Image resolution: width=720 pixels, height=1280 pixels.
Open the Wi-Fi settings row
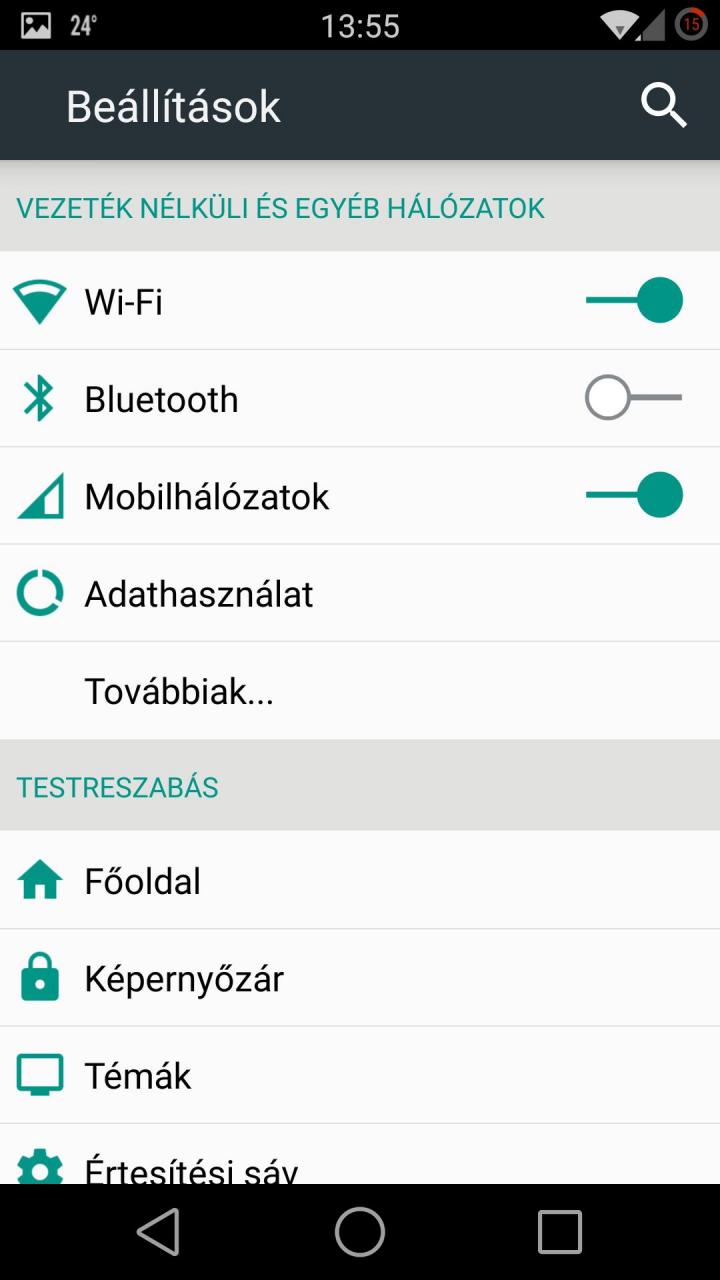[x=360, y=301]
